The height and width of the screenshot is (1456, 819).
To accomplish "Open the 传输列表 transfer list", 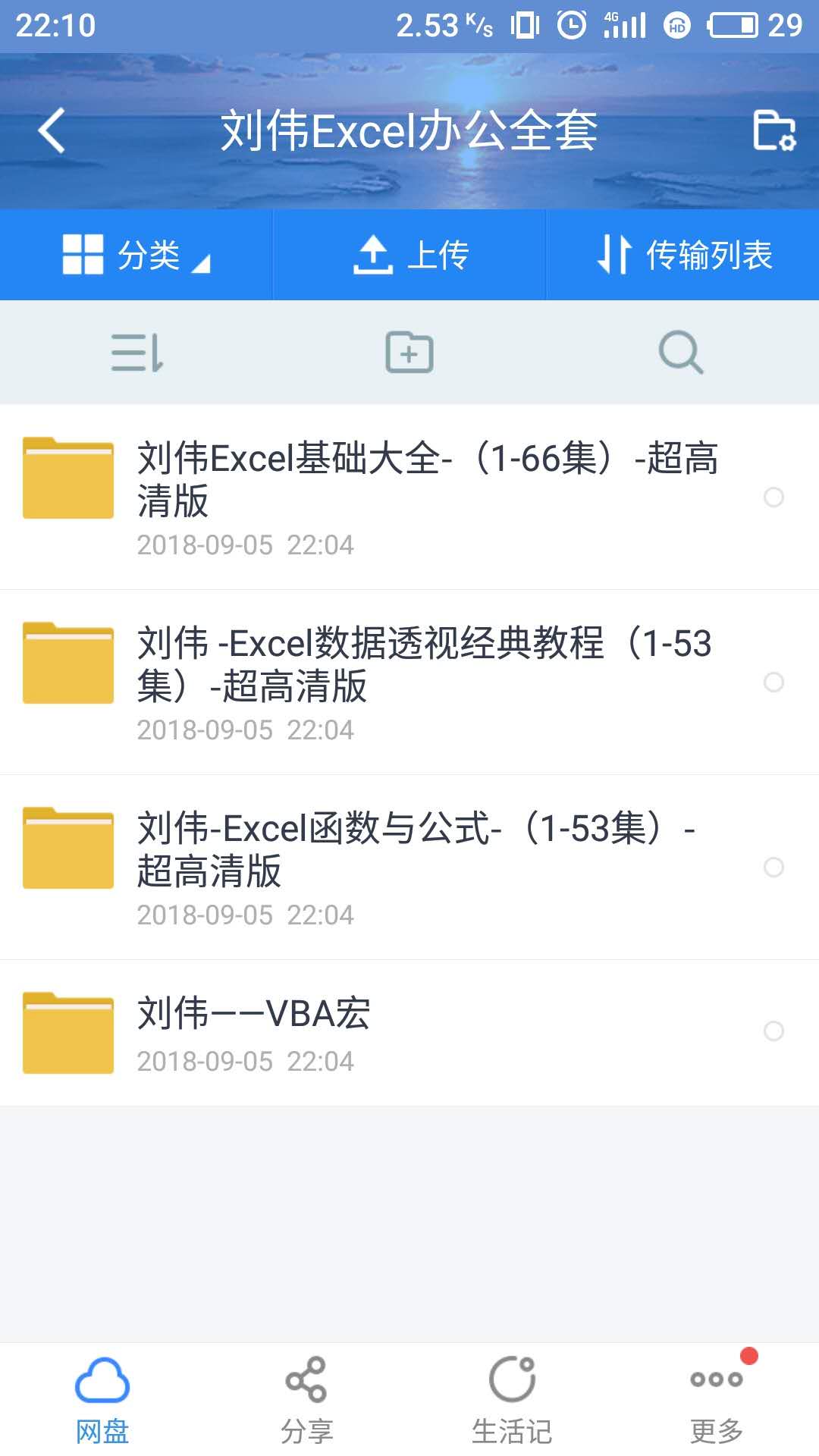I will pos(683,255).
